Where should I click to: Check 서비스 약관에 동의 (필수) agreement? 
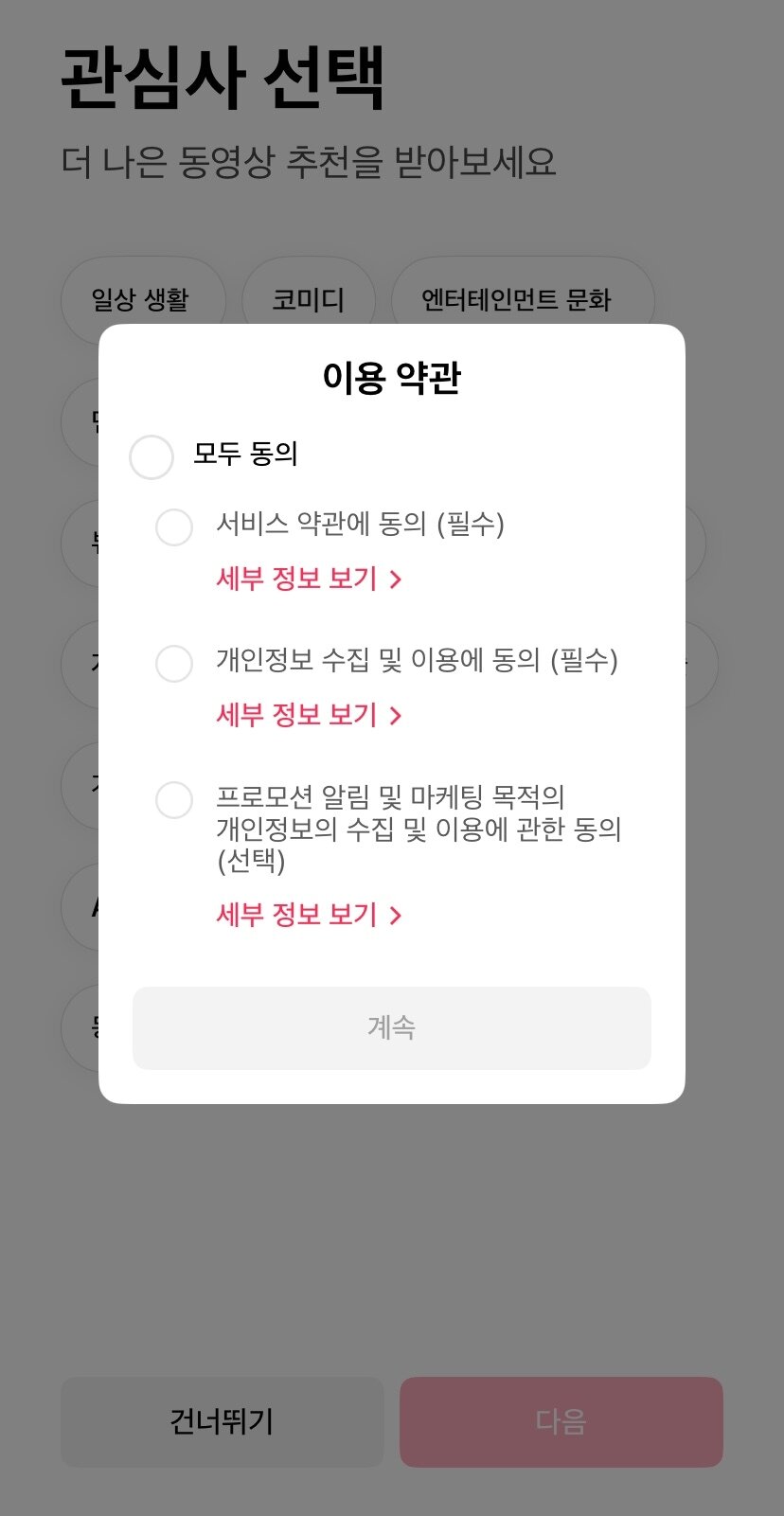pos(174,527)
